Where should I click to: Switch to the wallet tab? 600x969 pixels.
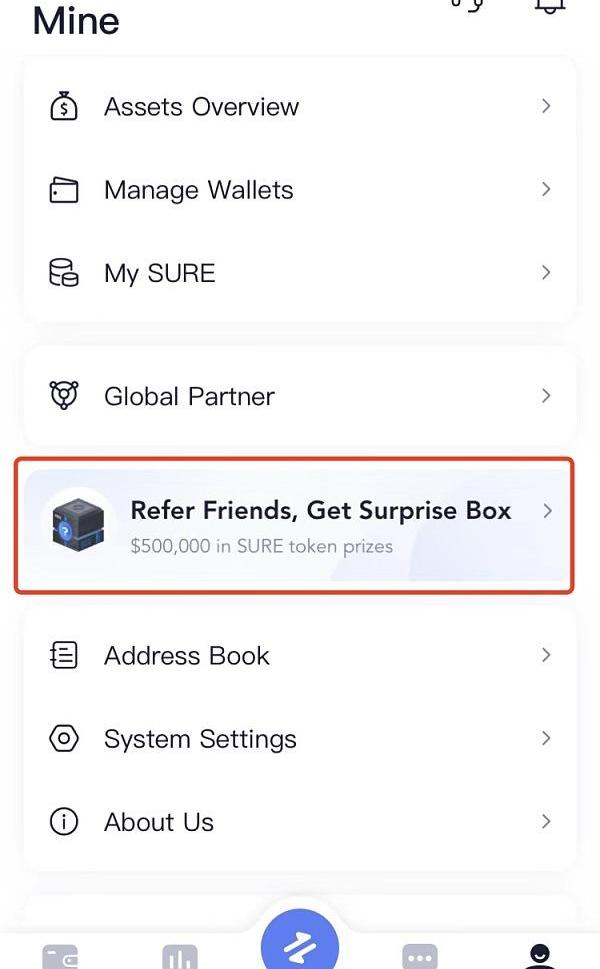60,955
